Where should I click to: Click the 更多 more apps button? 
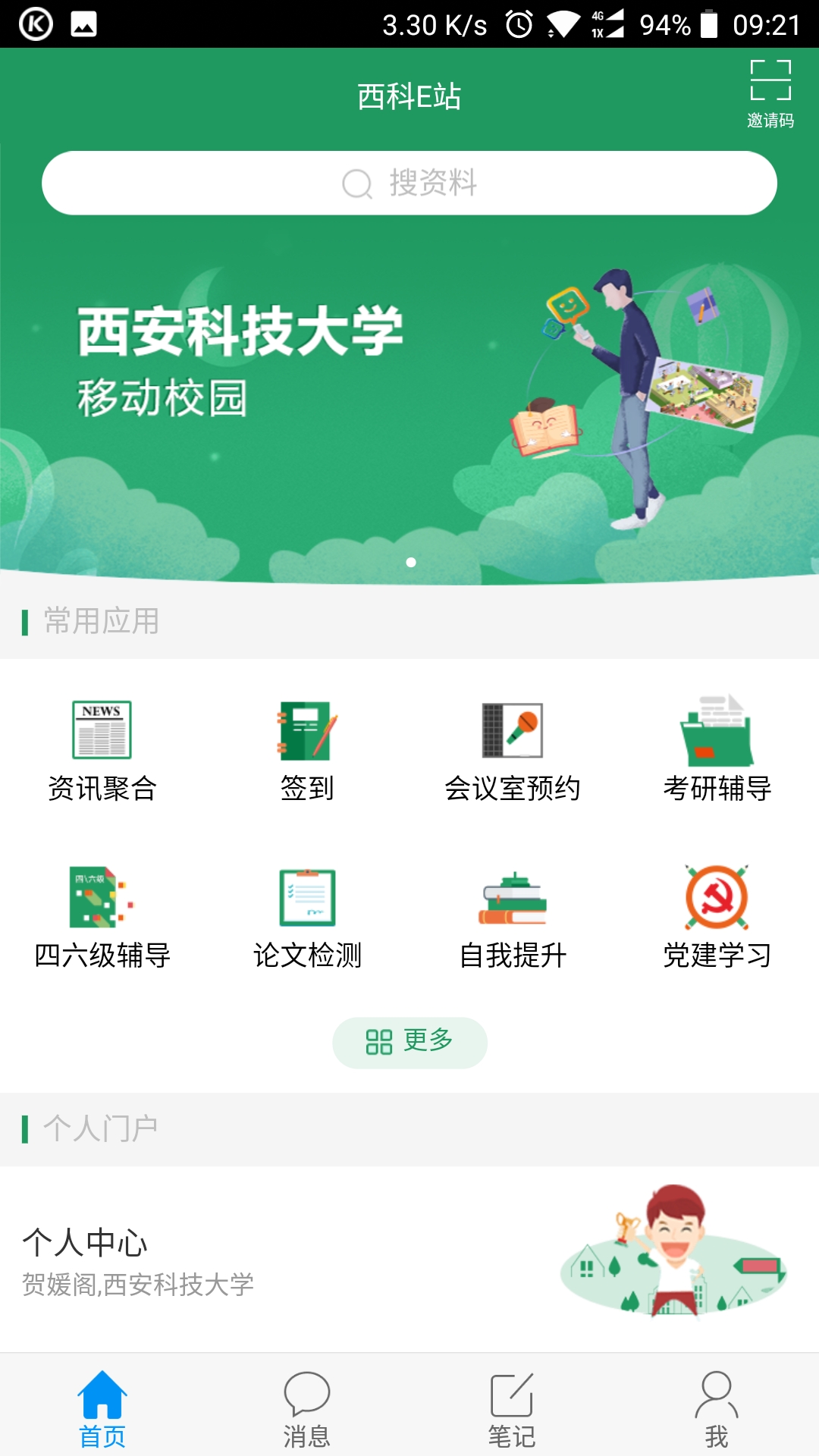tap(409, 1042)
